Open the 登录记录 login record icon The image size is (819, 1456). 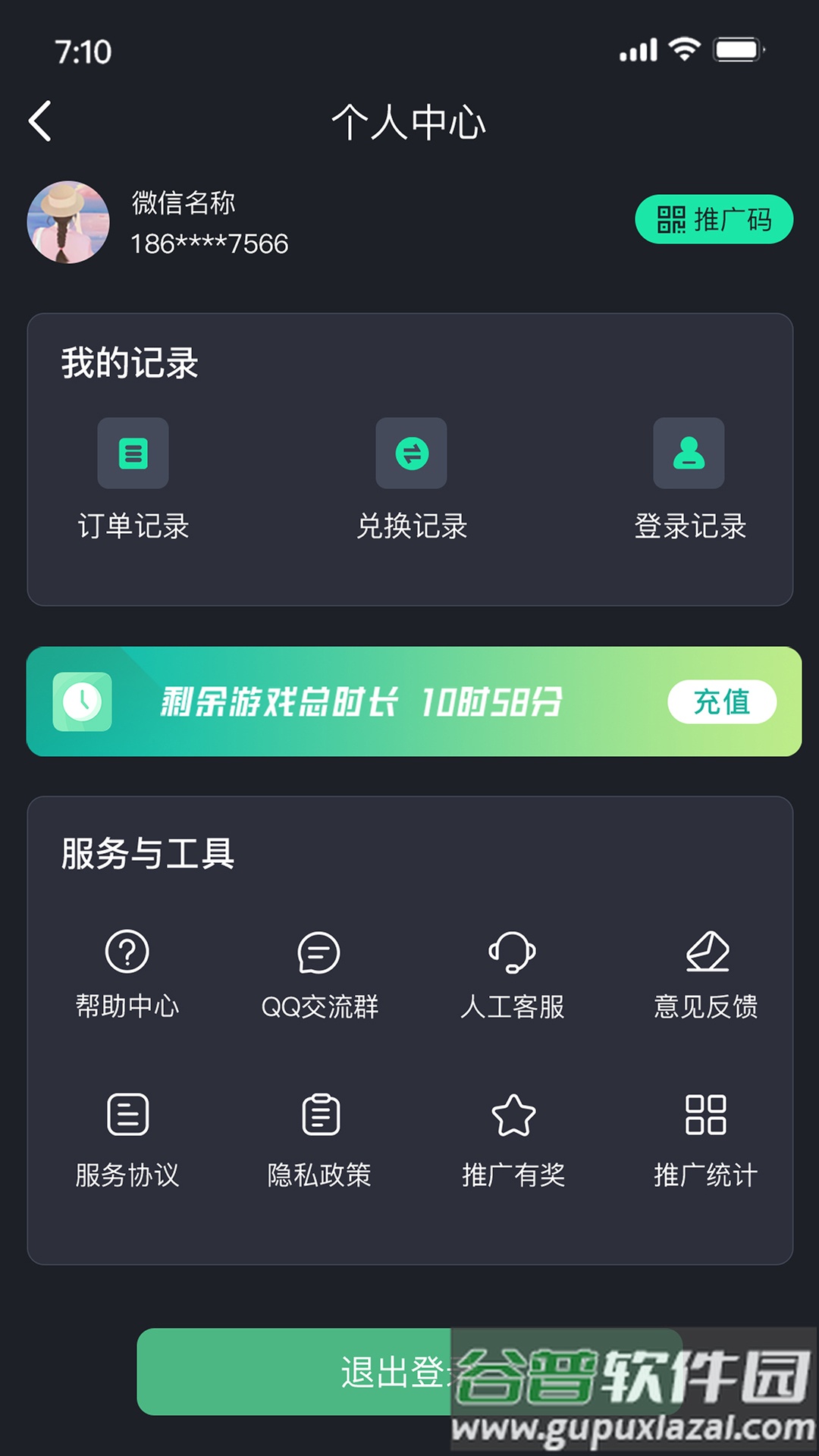(x=689, y=453)
